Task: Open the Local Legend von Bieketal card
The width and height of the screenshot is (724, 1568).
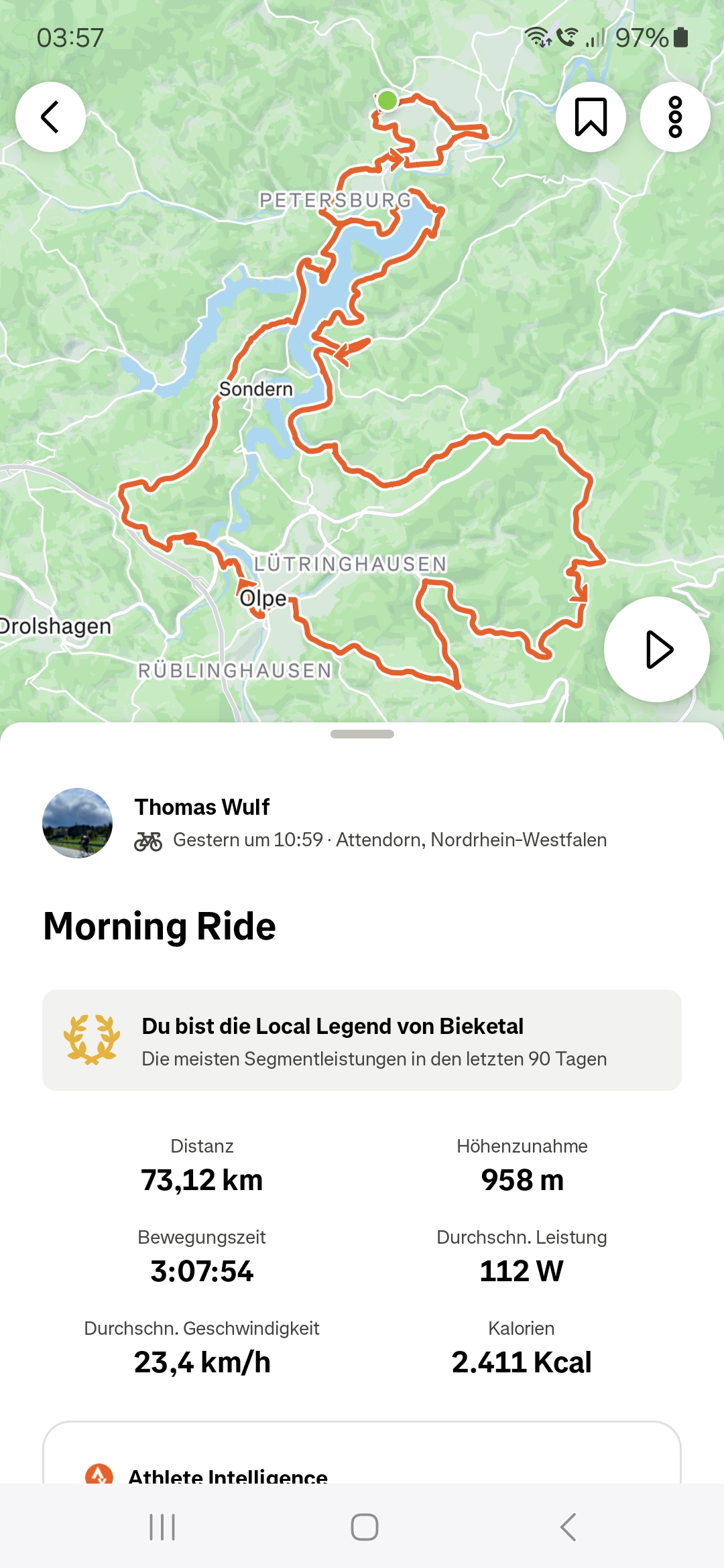Action: pyautogui.click(x=362, y=1040)
